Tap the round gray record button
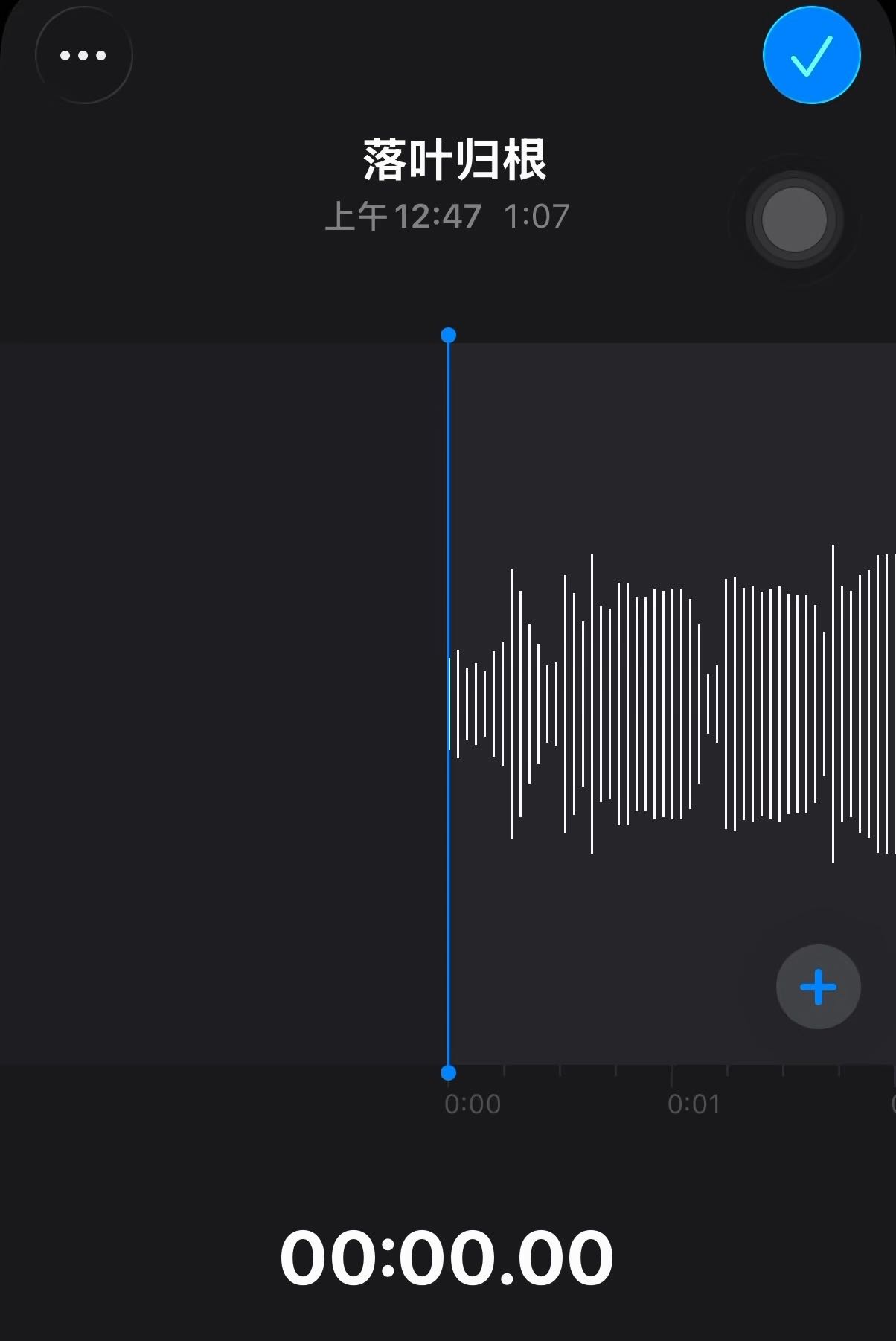896x1341 pixels. click(794, 220)
